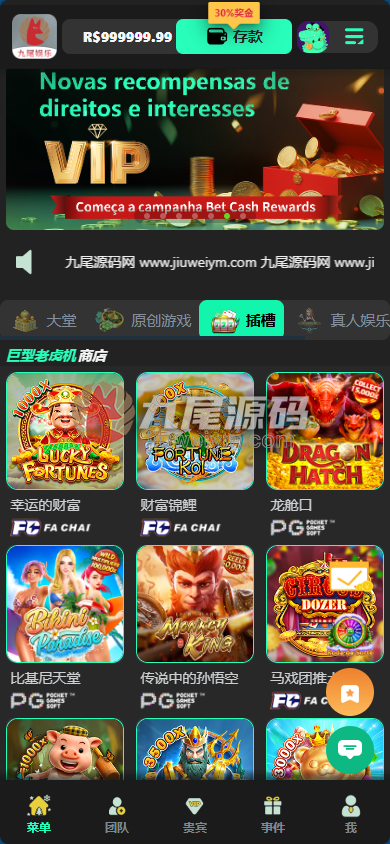This screenshot has width=390, height=844.
Task: Go to the 团队 team tab
Action: [x=117, y=815]
